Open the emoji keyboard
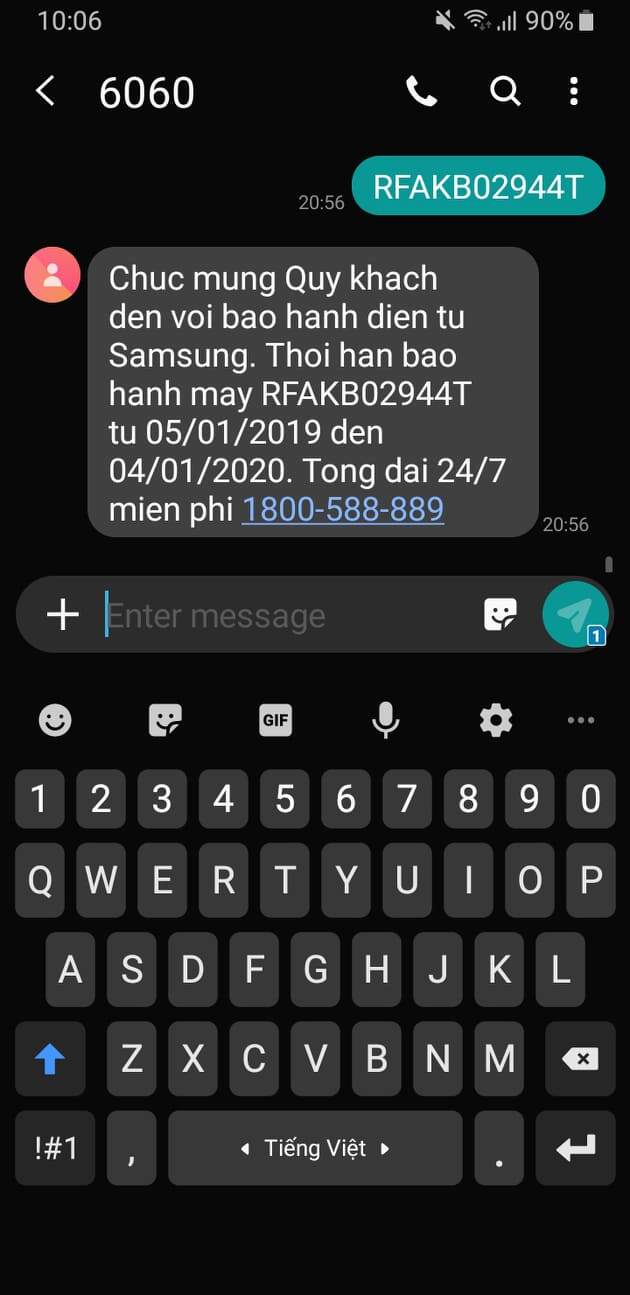Image resolution: width=630 pixels, height=1295 pixels. click(55, 720)
